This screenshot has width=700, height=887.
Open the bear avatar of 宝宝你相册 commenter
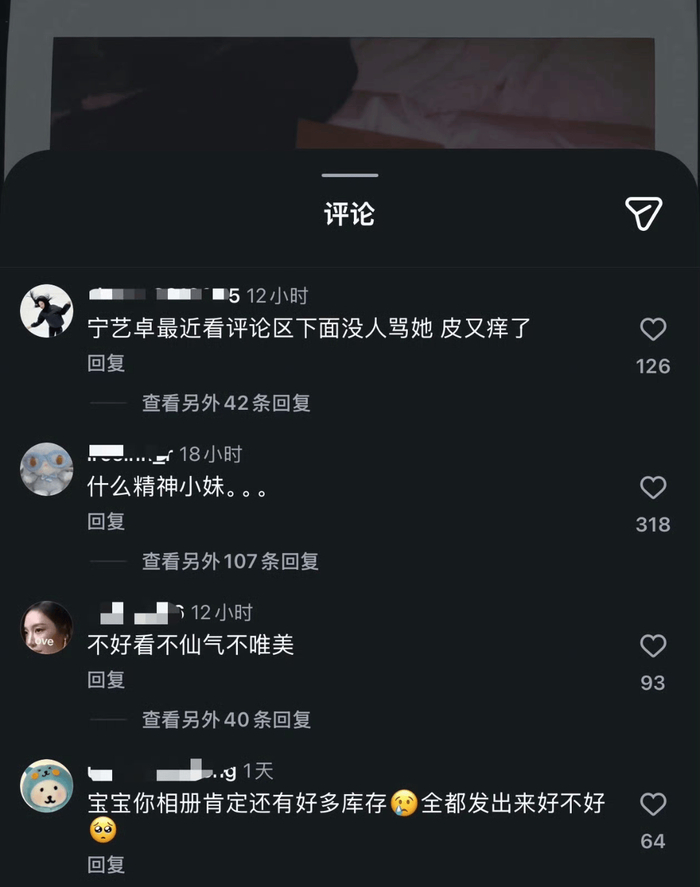point(47,786)
